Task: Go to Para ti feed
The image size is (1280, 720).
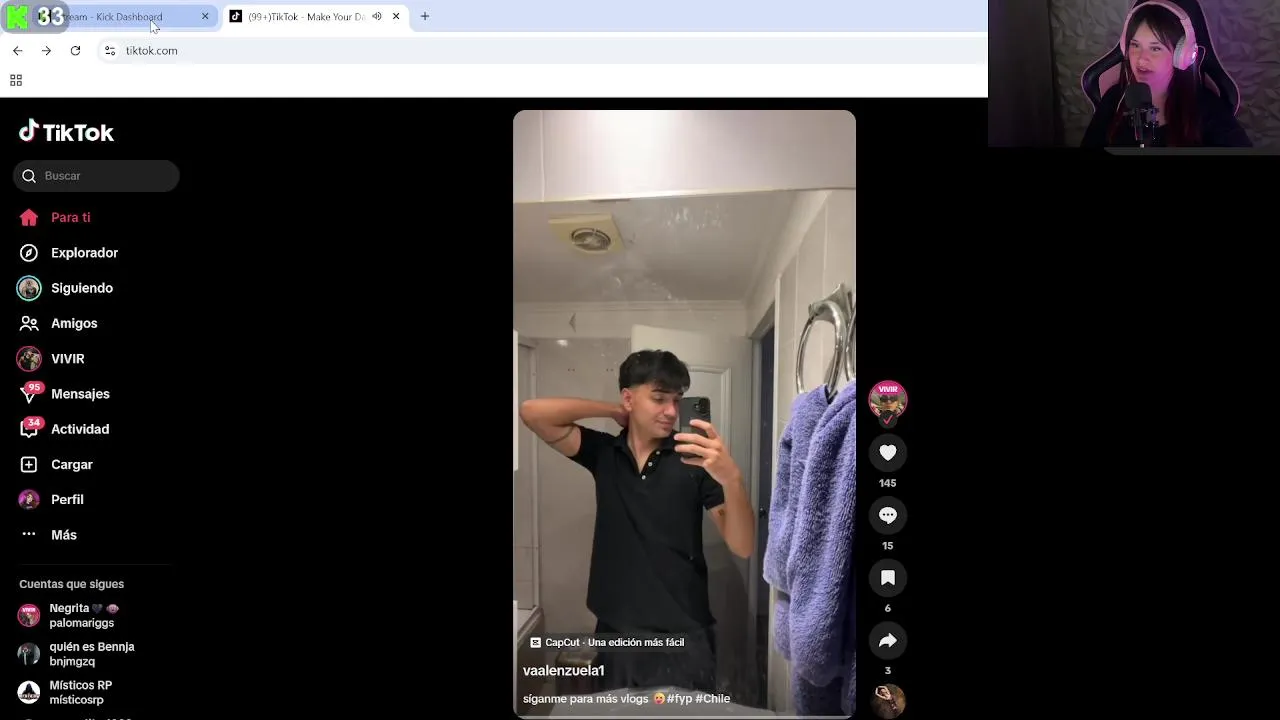Action: coord(70,218)
